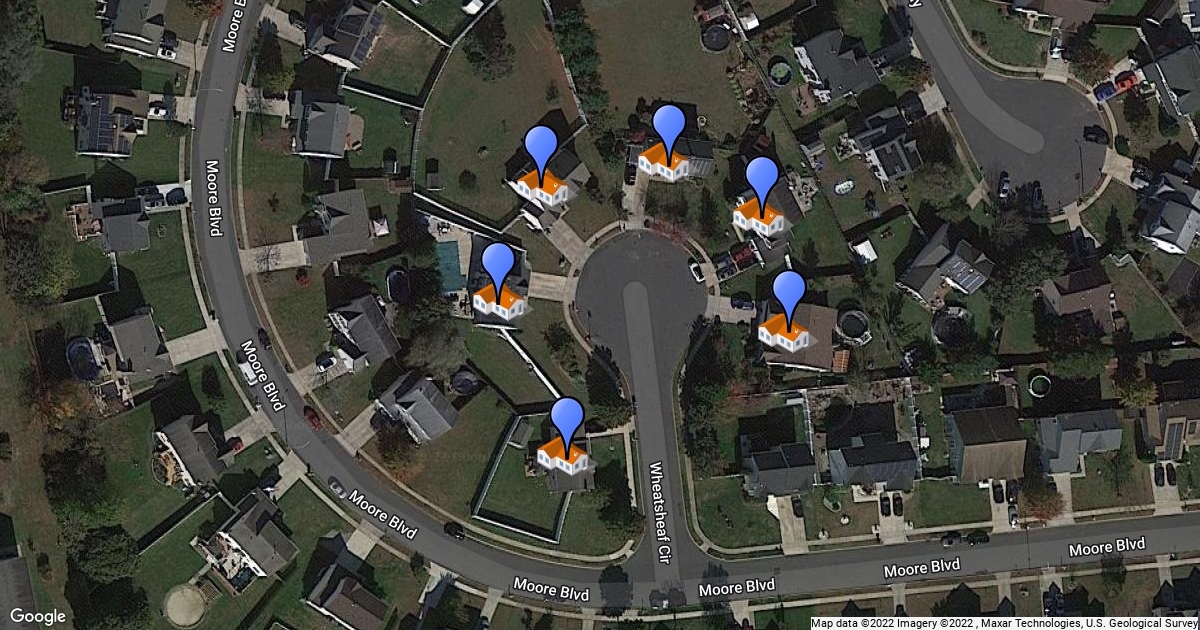
Task: Tap the northwest house marker by the large lawn
Action: [x=541, y=166]
